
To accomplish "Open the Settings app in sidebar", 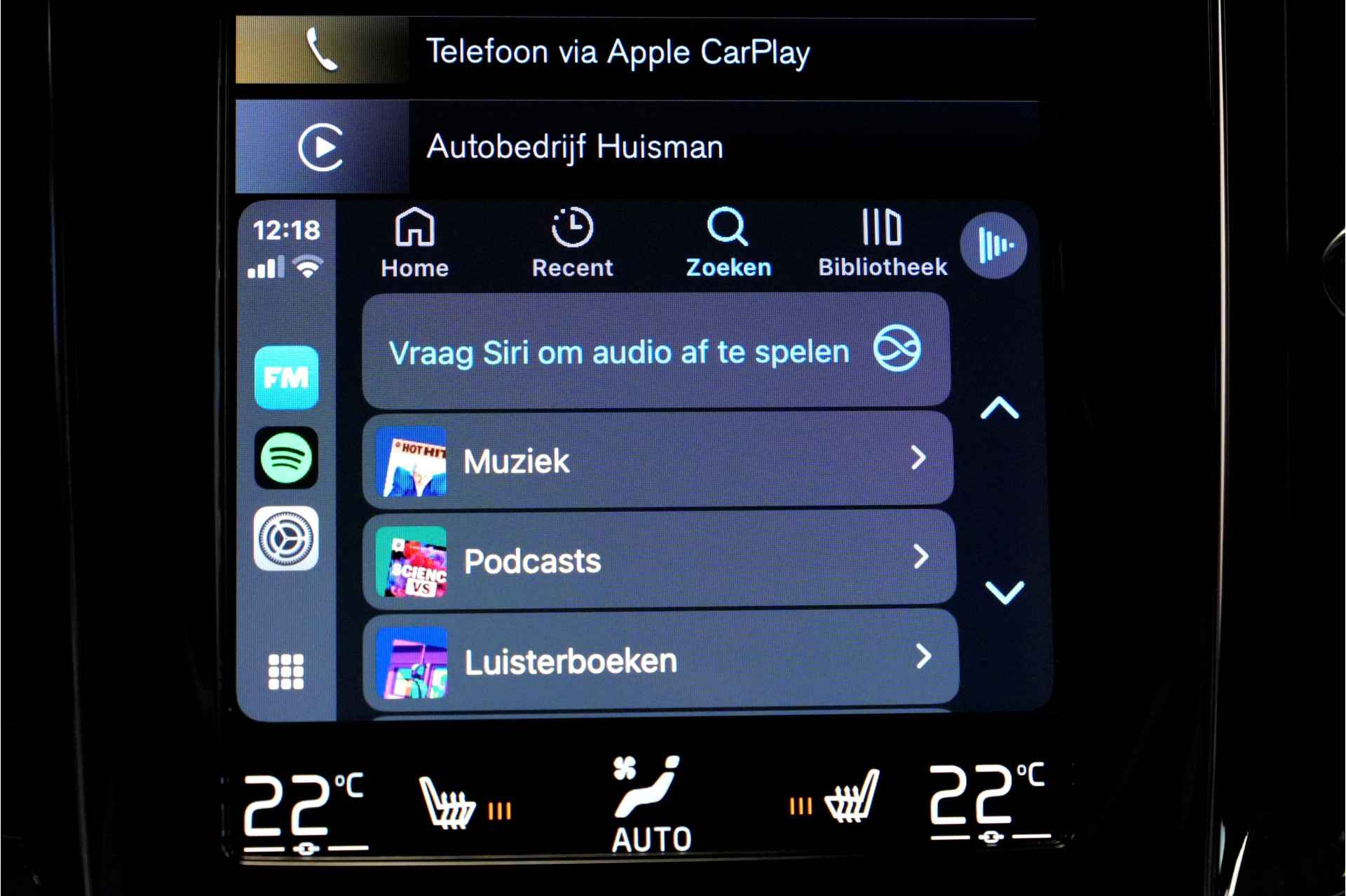I will click(x=286, y=538).
